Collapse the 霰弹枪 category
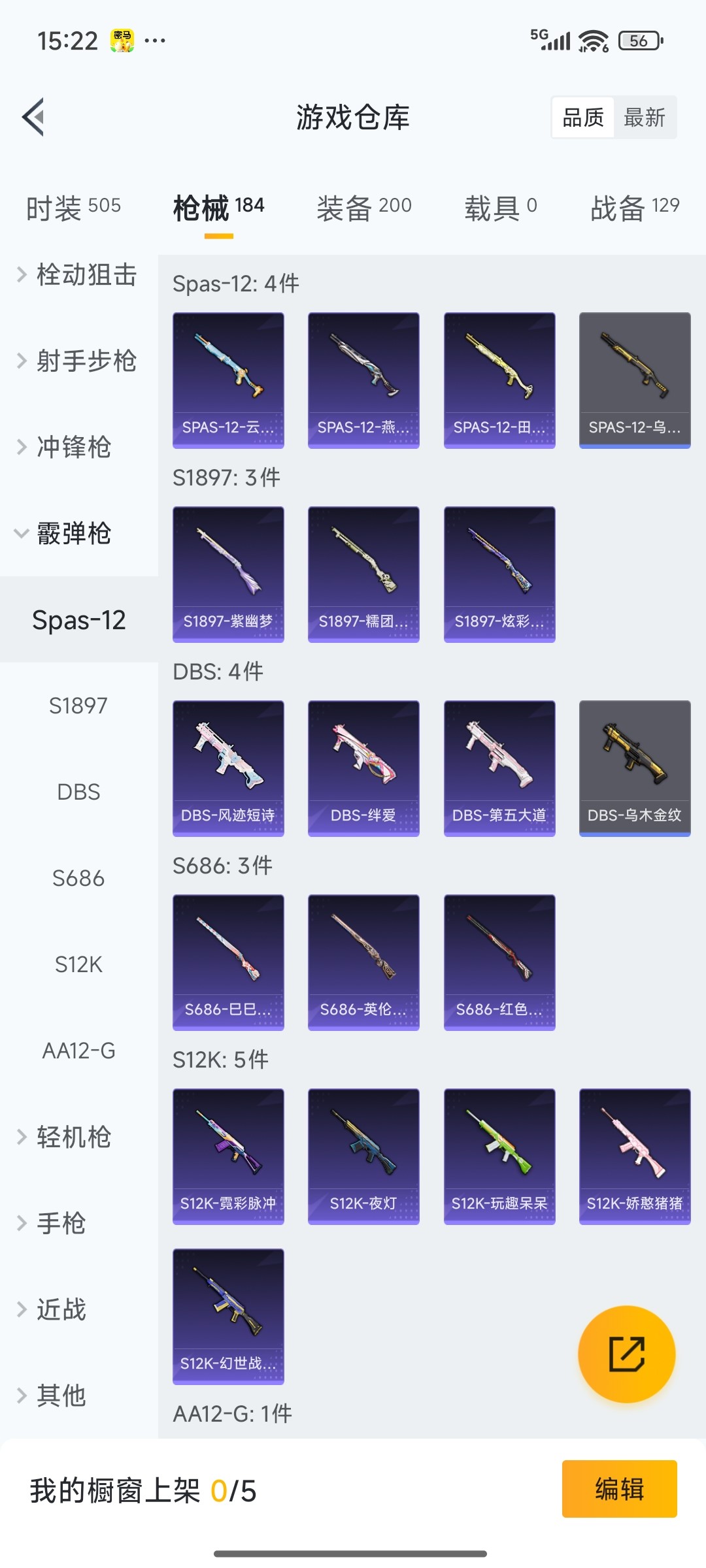The width and height of the screenshot is (706, 1568). (x=72, y=533)
